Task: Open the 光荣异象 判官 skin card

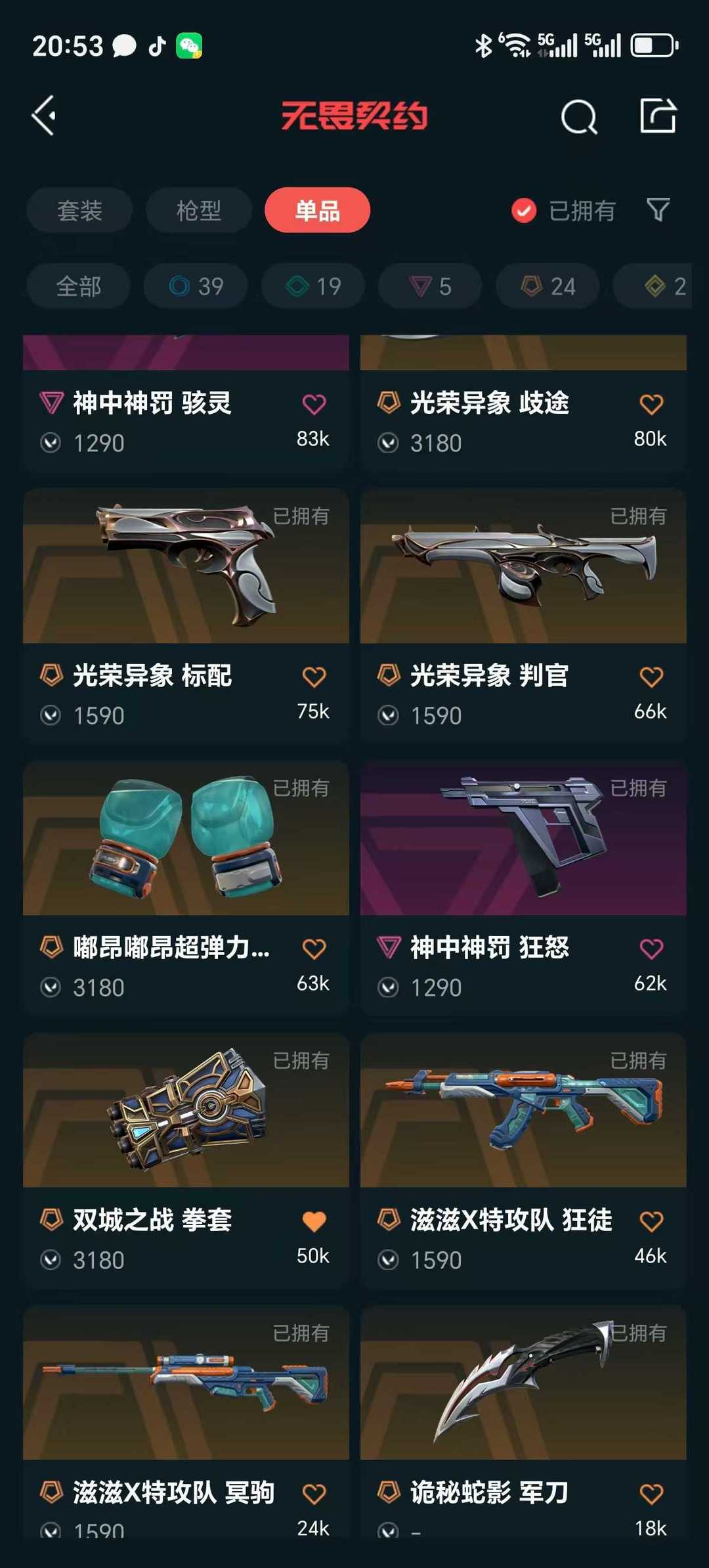Action: (x=523, y=616)
